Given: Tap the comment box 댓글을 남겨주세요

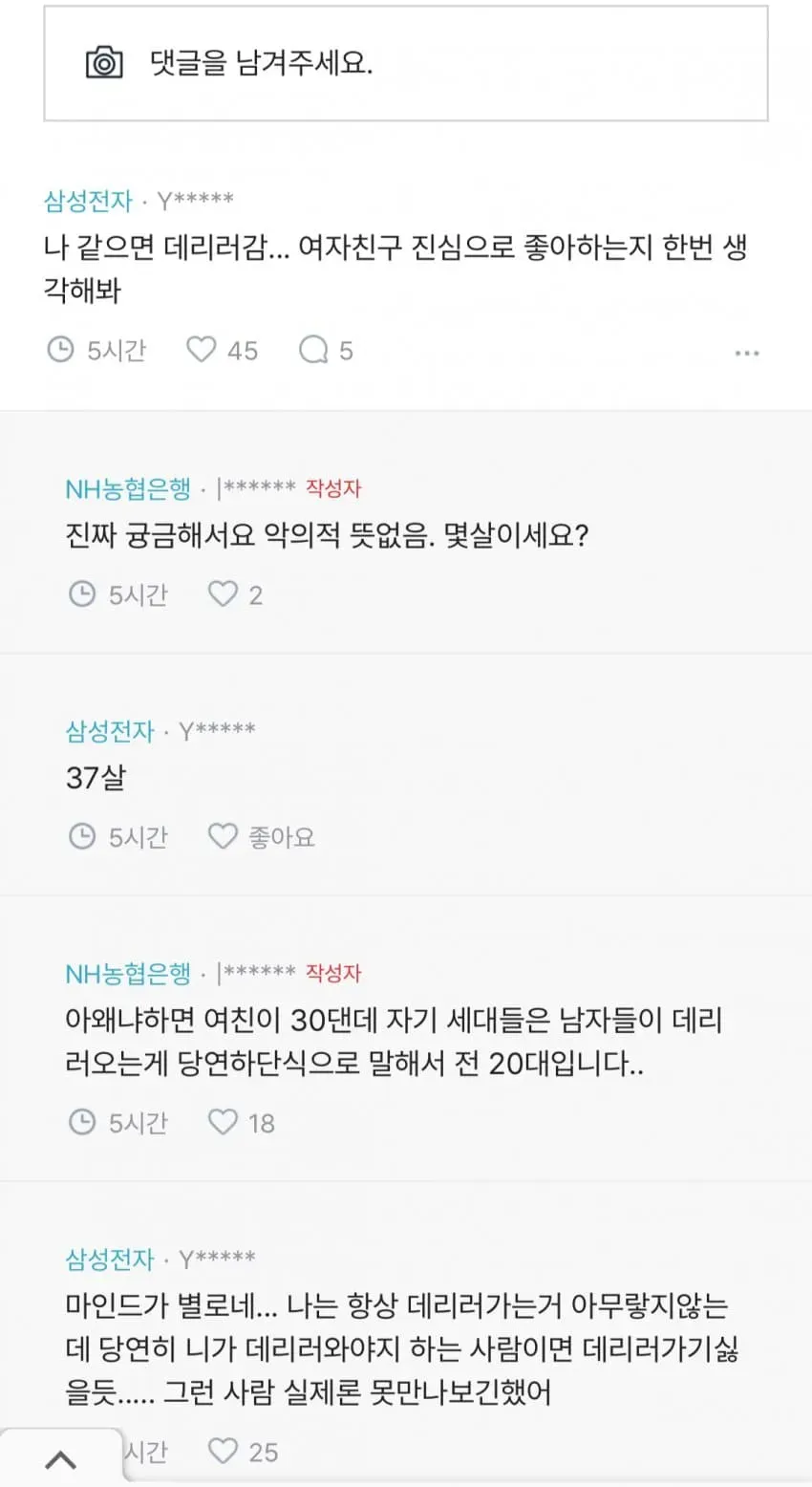Looking at the screenshot, I should (406, 63).
